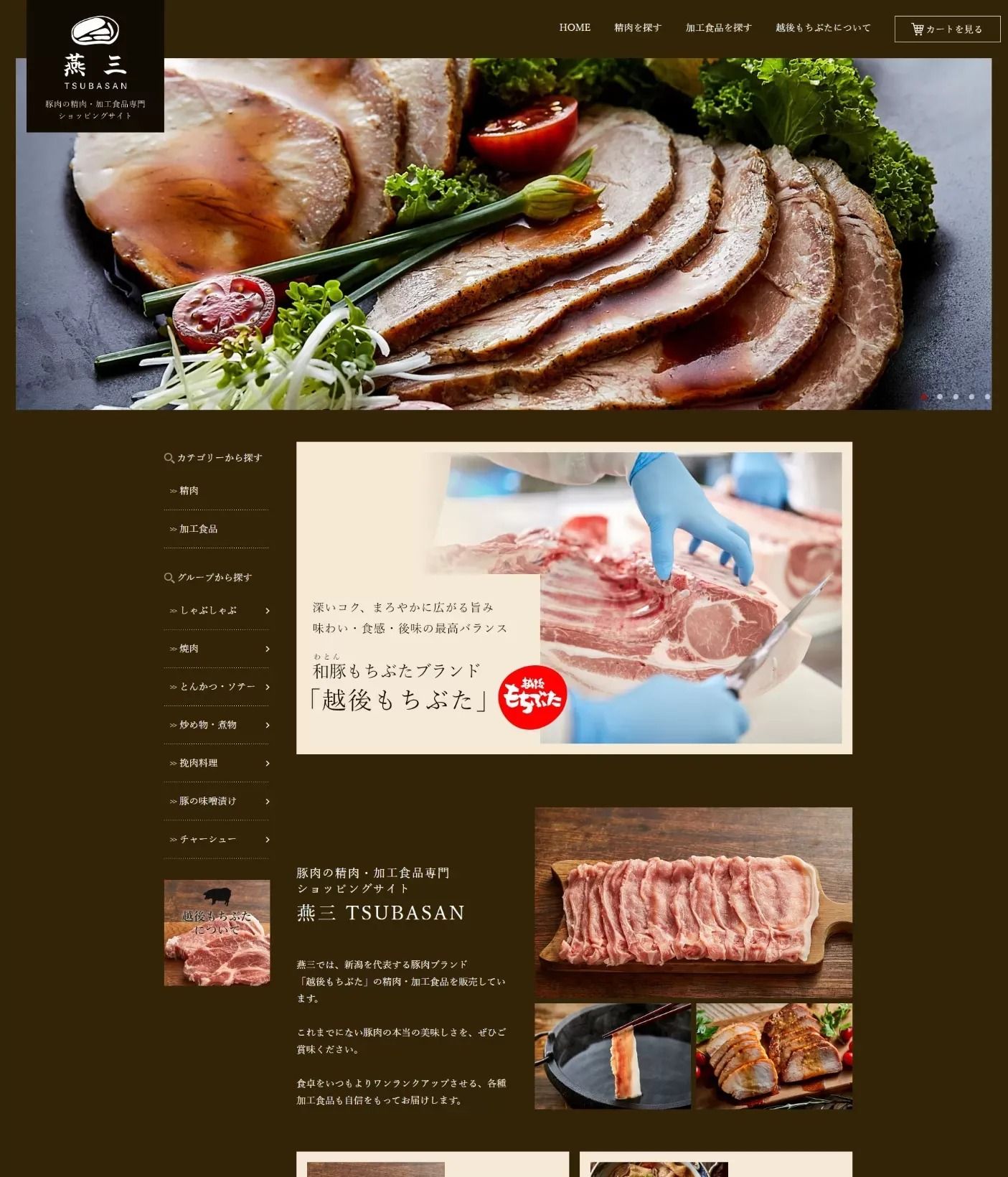Open 精肉を探す in the top menu
The image size is (1008, 1177).
coord(637,28)
